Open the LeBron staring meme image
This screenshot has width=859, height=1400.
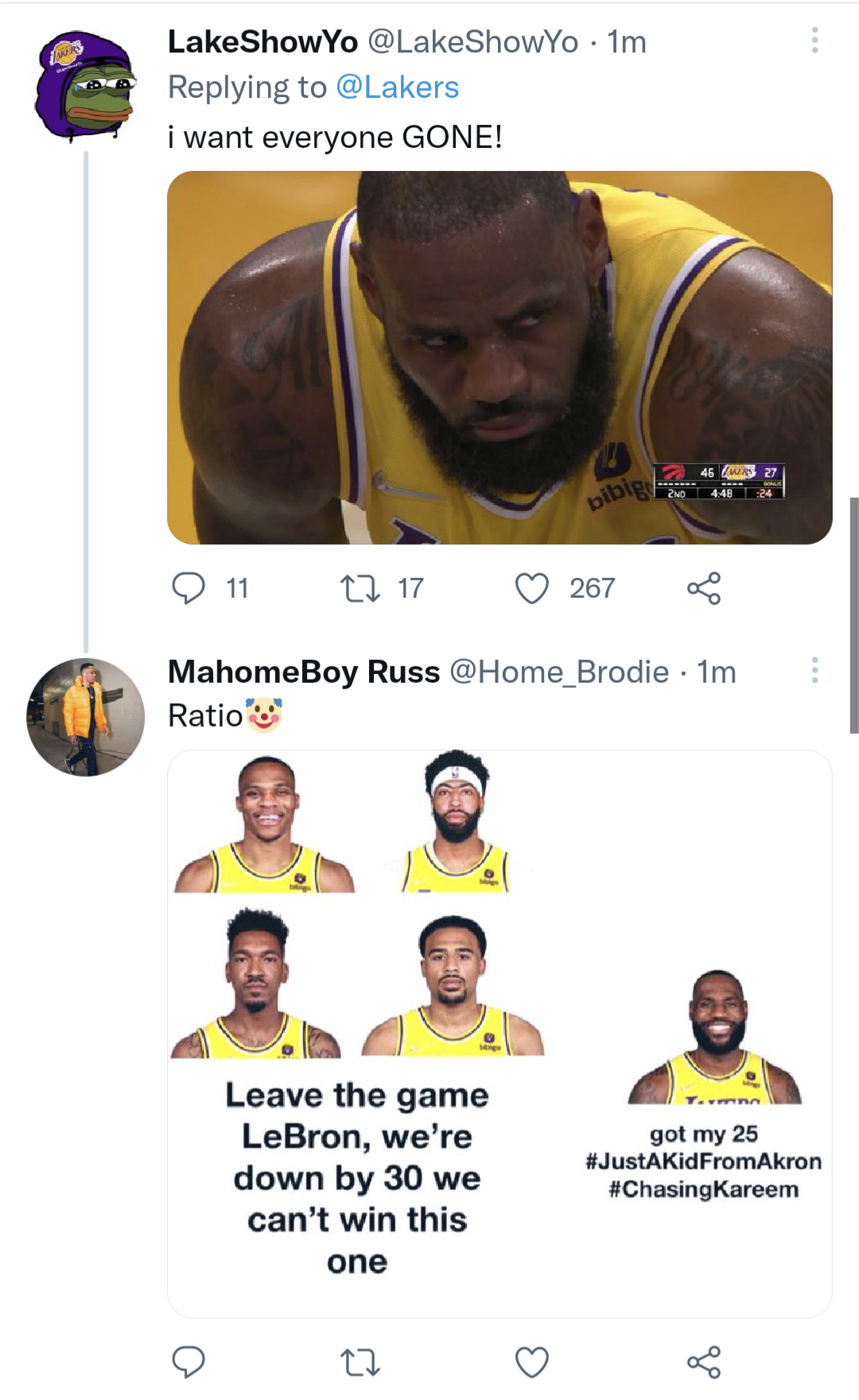pyautogui.click(x=493, y=358)
